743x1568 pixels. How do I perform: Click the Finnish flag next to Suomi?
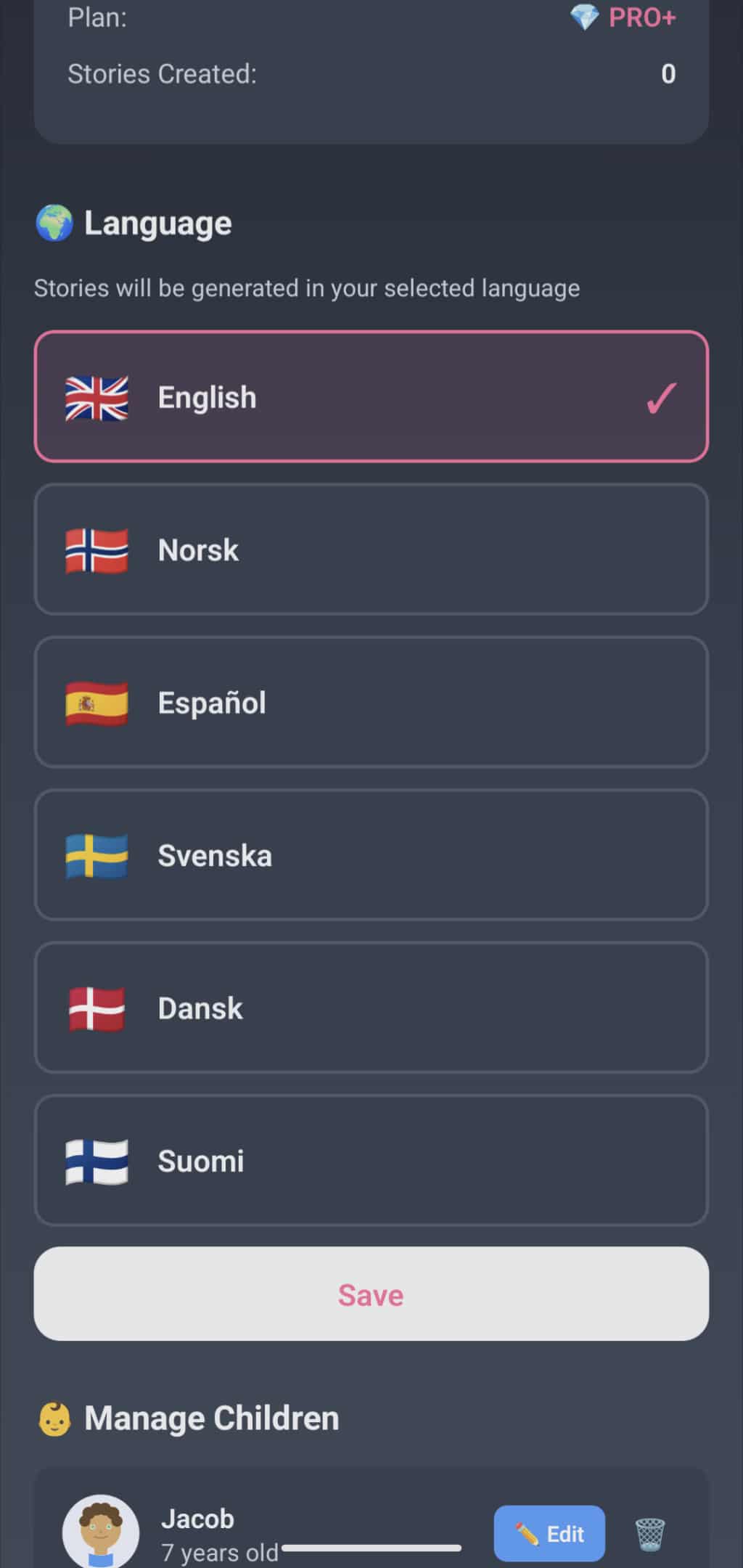(x=97, y=1161)
